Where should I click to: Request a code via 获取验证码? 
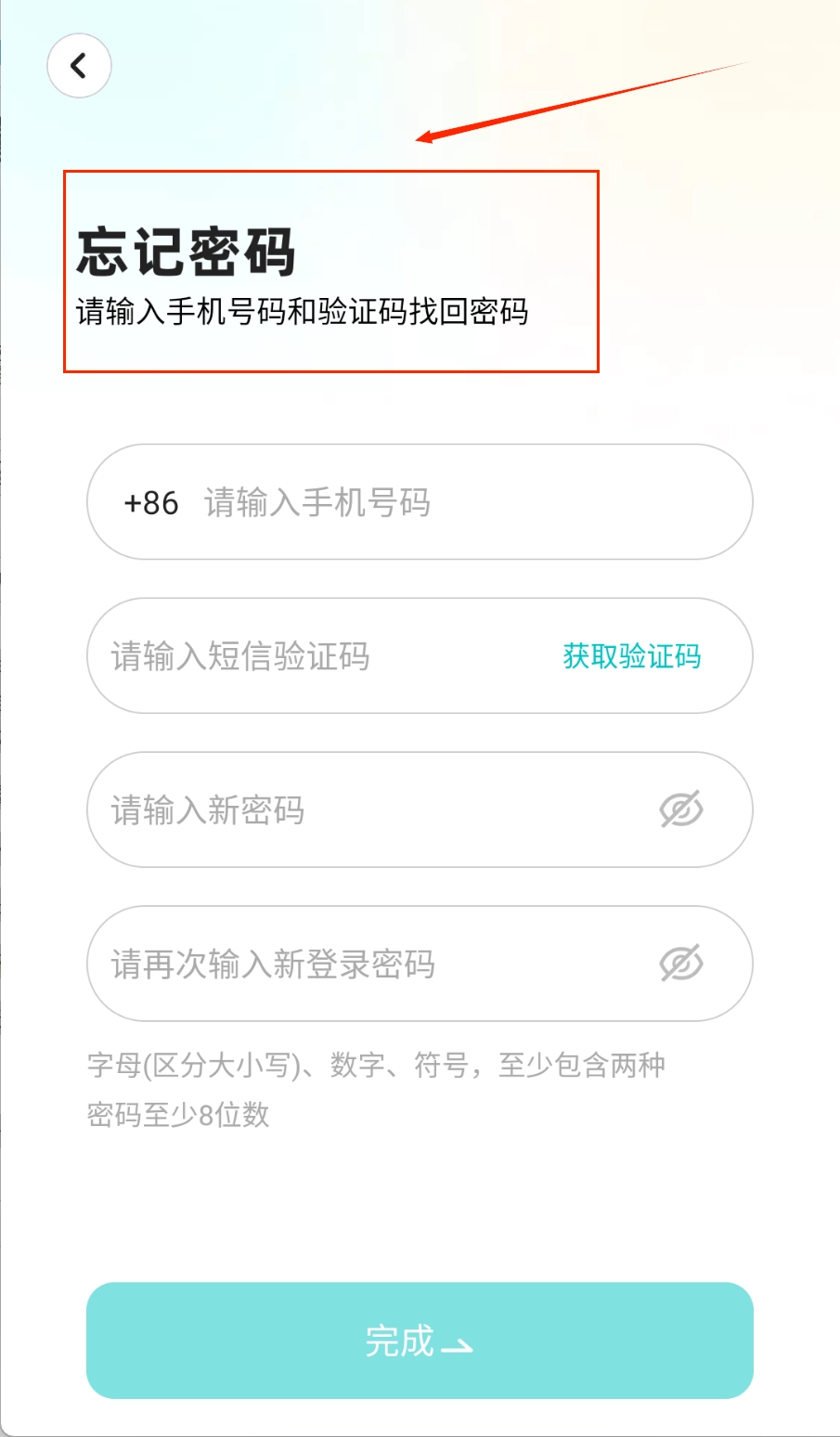[631, 656]
